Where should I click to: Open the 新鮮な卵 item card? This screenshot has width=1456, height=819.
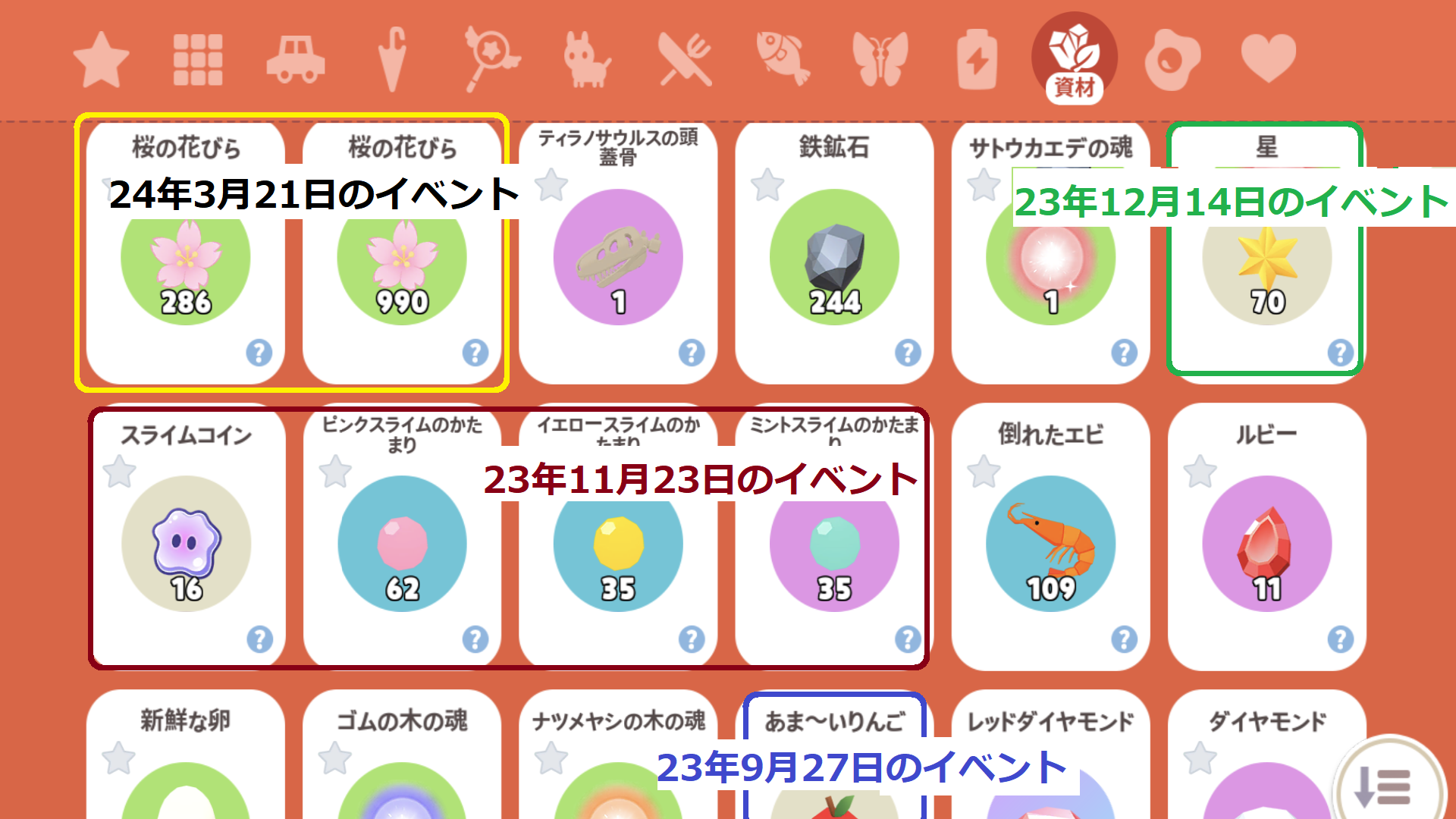pos(186,758)
